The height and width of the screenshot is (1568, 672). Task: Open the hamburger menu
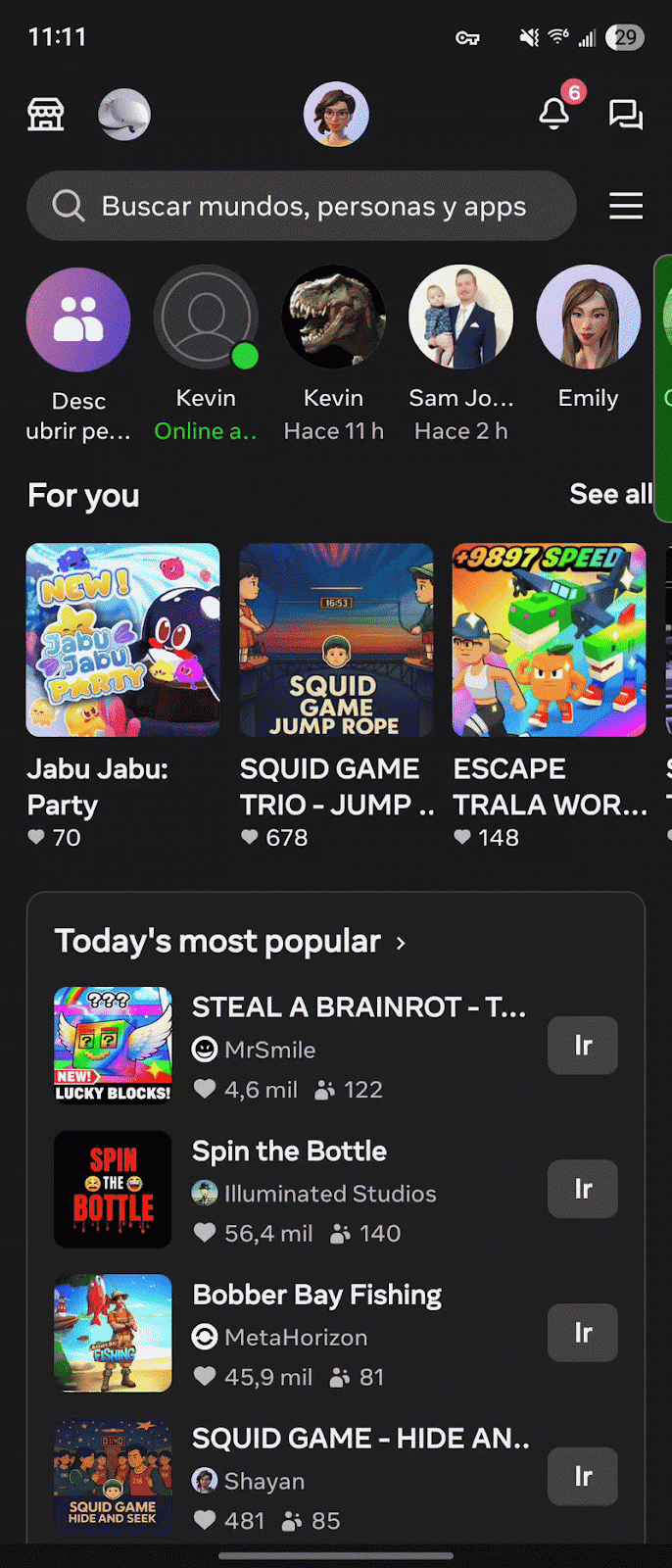tap(626, 206)
